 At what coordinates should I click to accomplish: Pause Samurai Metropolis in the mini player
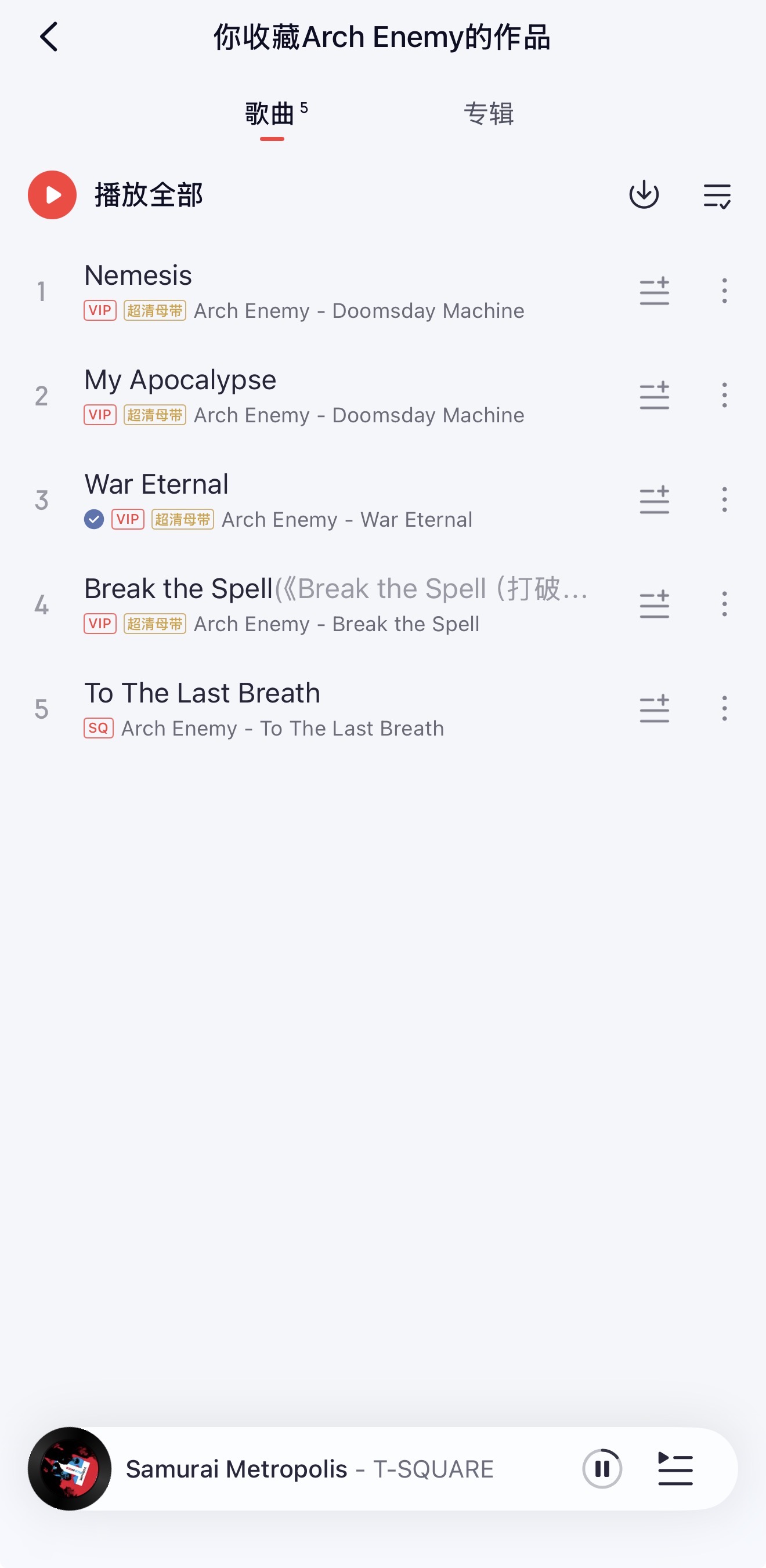tap(602, 1469)
